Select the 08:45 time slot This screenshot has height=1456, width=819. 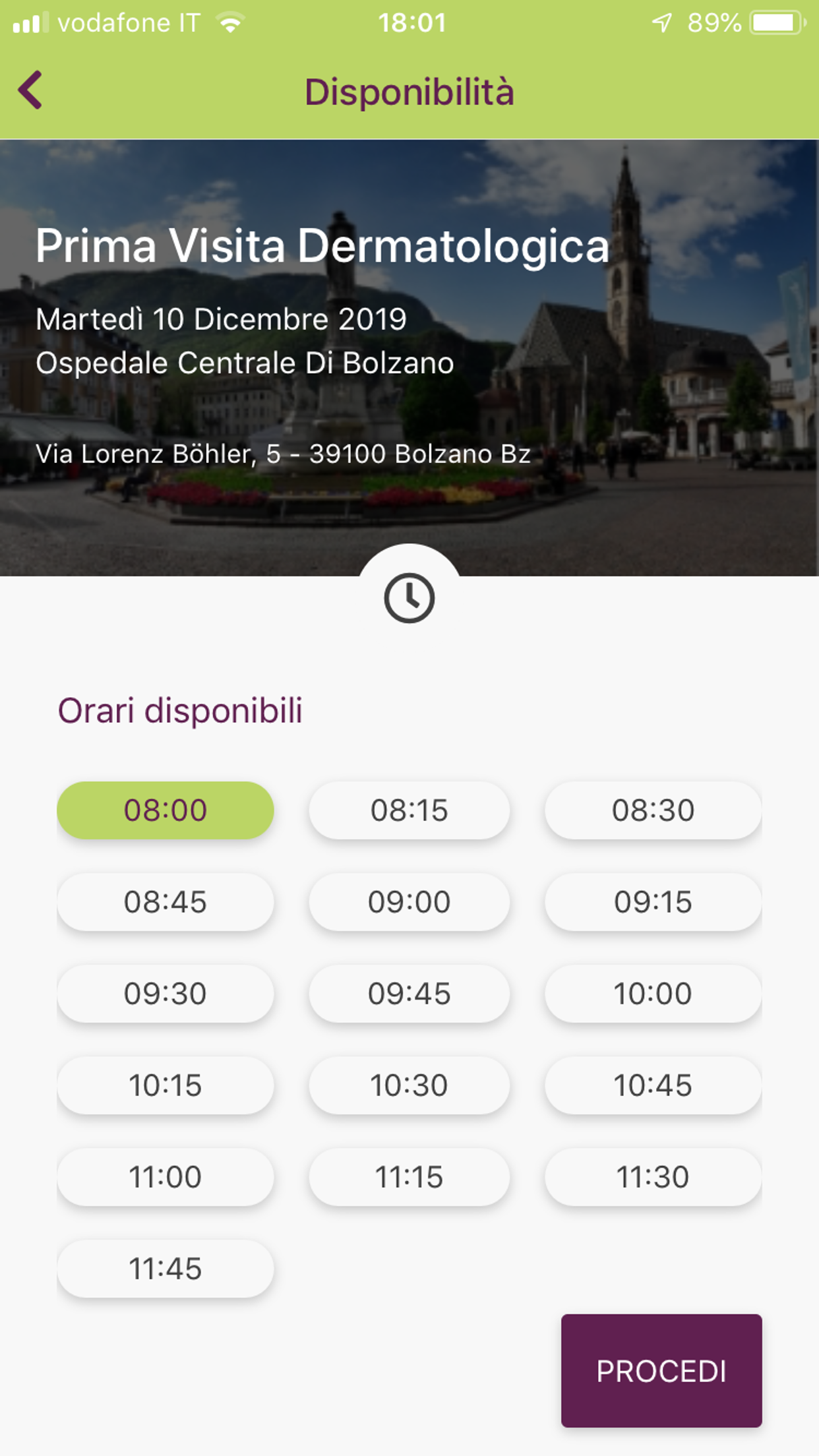click(166, 901)
